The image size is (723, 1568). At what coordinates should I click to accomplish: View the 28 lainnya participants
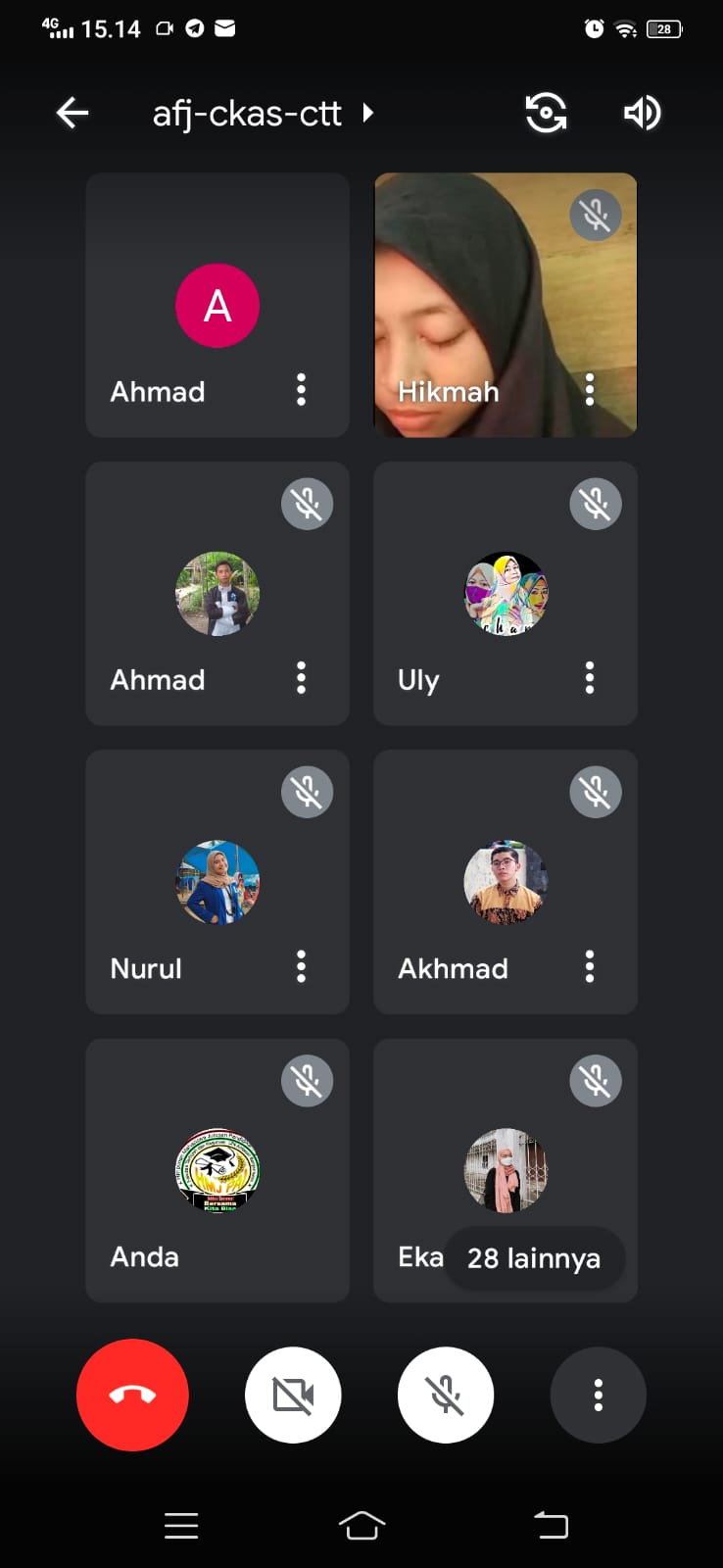pos(533,1258)
